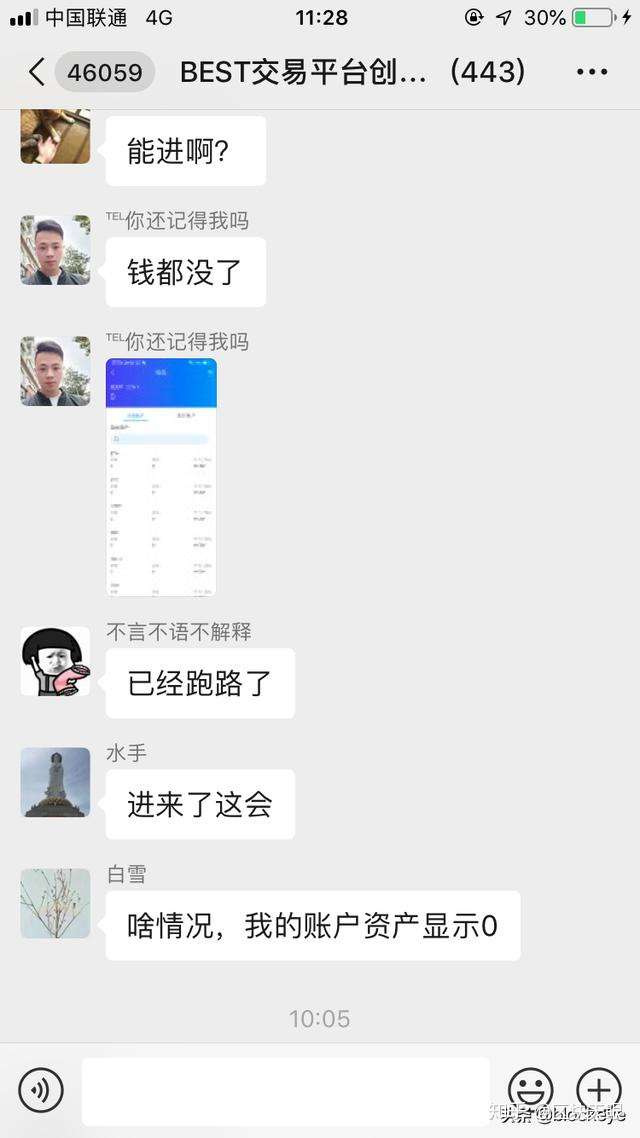Open the shared account screenshot image
The image size is (640, 1138).
pyautogui.click(x=161, y=477)
